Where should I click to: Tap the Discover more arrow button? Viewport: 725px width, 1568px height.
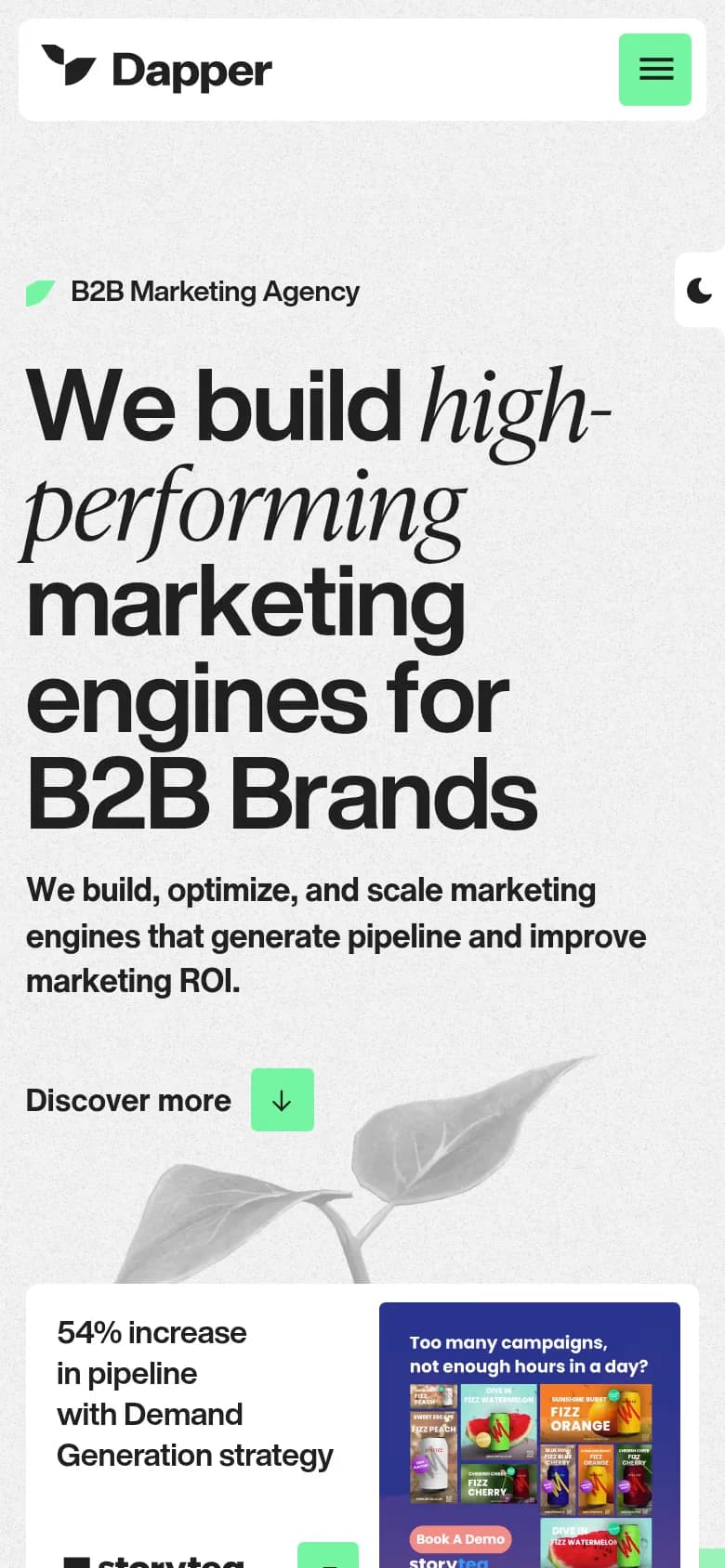[x=282, y=1100]
